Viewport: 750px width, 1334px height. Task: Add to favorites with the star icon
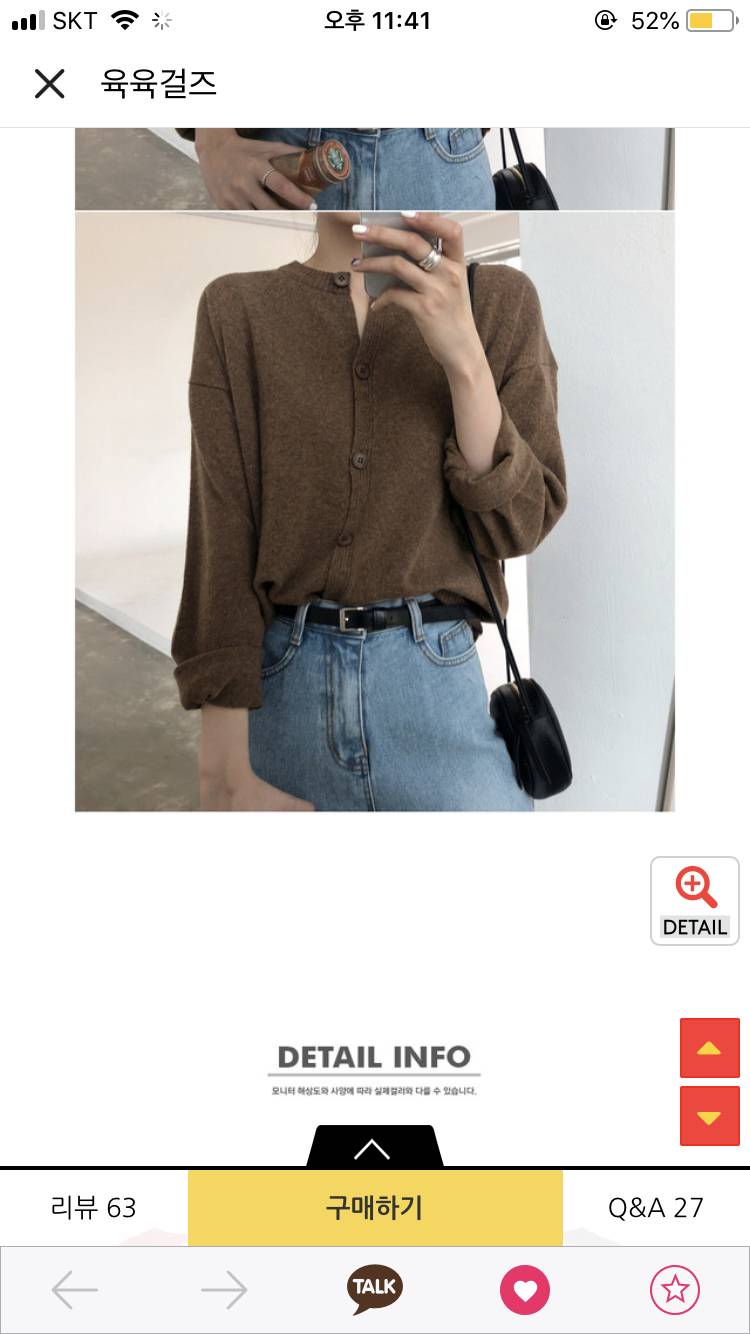675,1290
